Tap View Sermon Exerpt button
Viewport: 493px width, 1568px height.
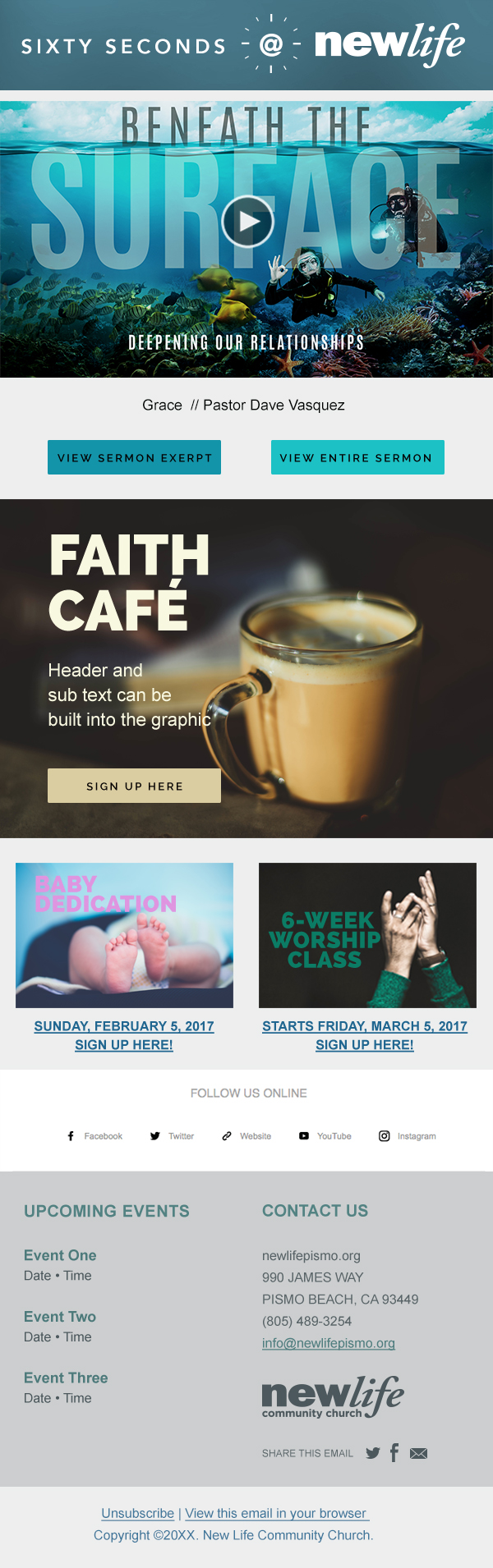134,458
